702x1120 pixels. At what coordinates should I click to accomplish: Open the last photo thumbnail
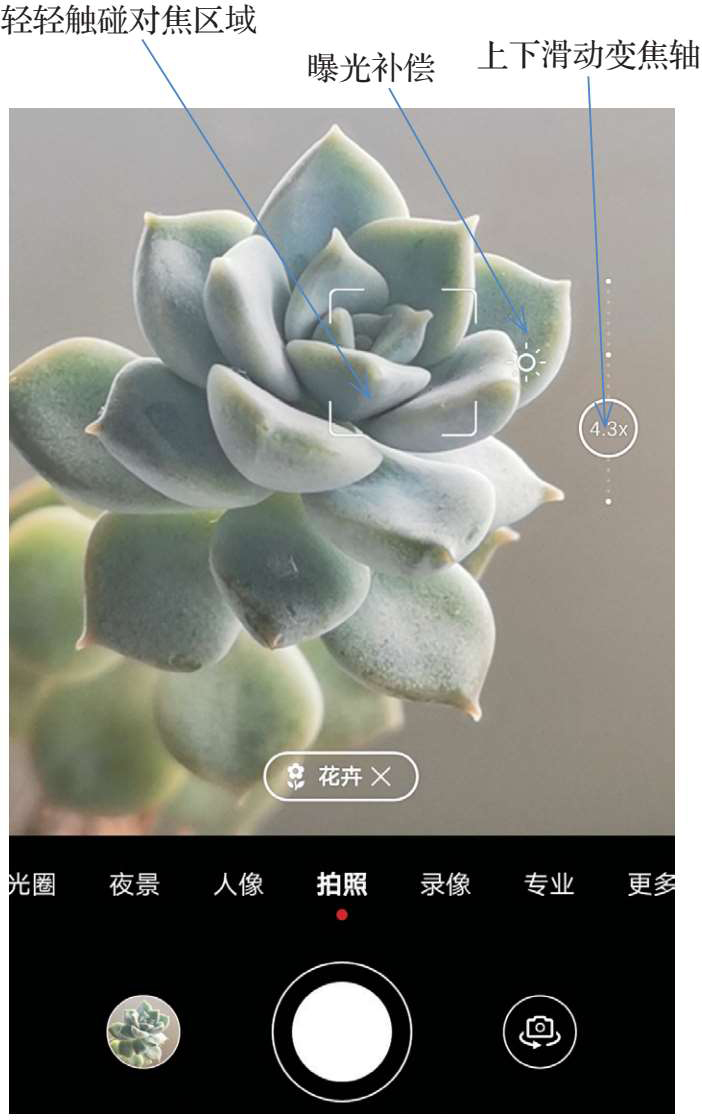click(x=143, y=1031)
